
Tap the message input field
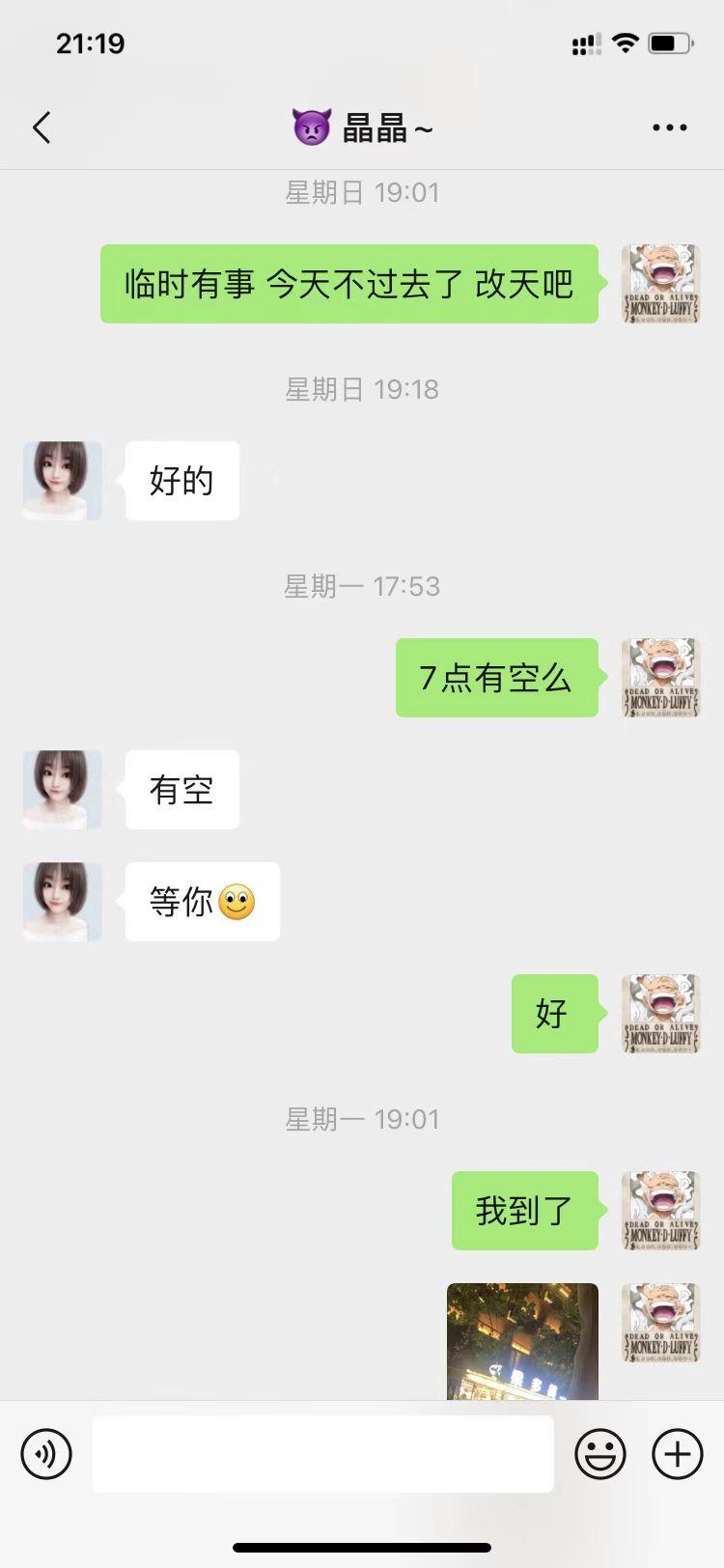coord(323,1453)
